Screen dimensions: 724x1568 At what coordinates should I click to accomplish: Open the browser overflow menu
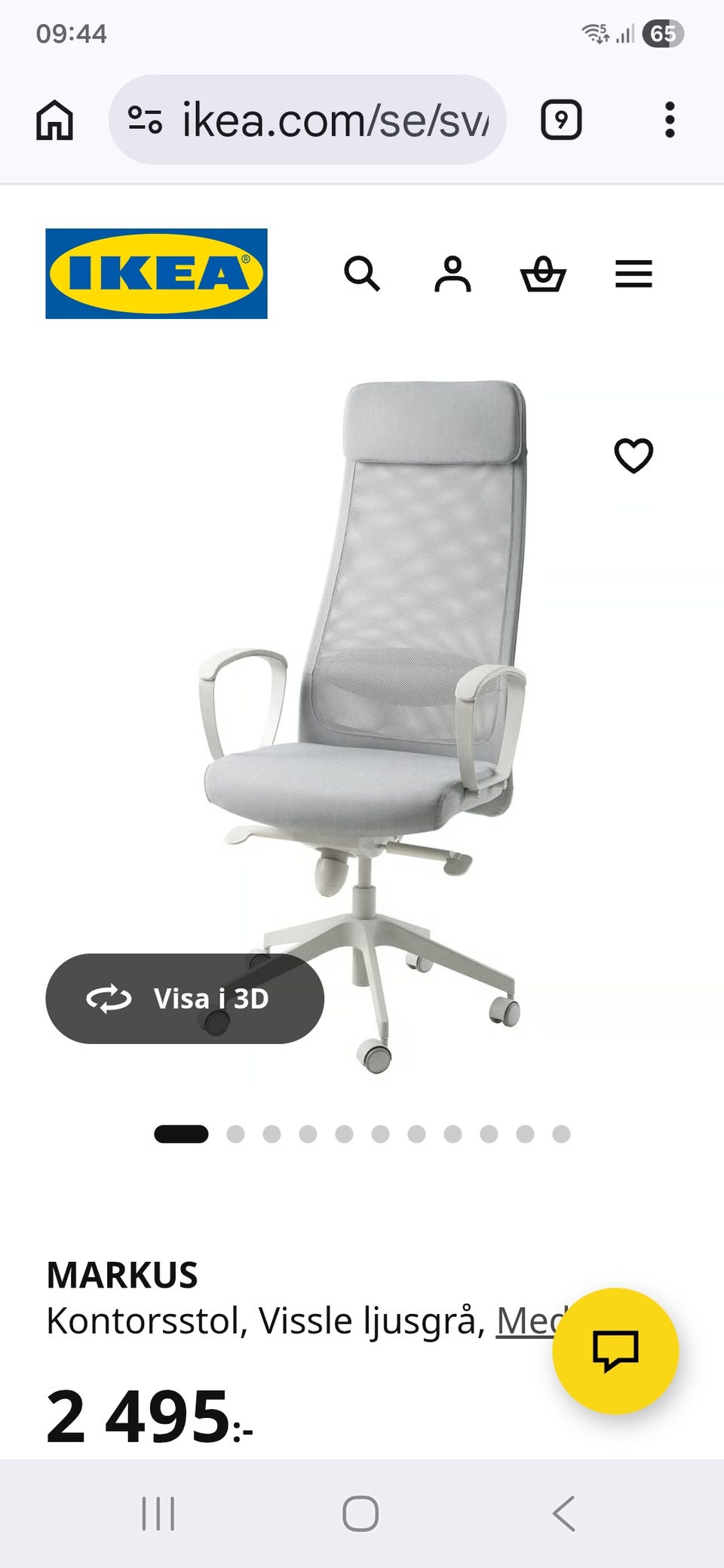click(669, 120)
